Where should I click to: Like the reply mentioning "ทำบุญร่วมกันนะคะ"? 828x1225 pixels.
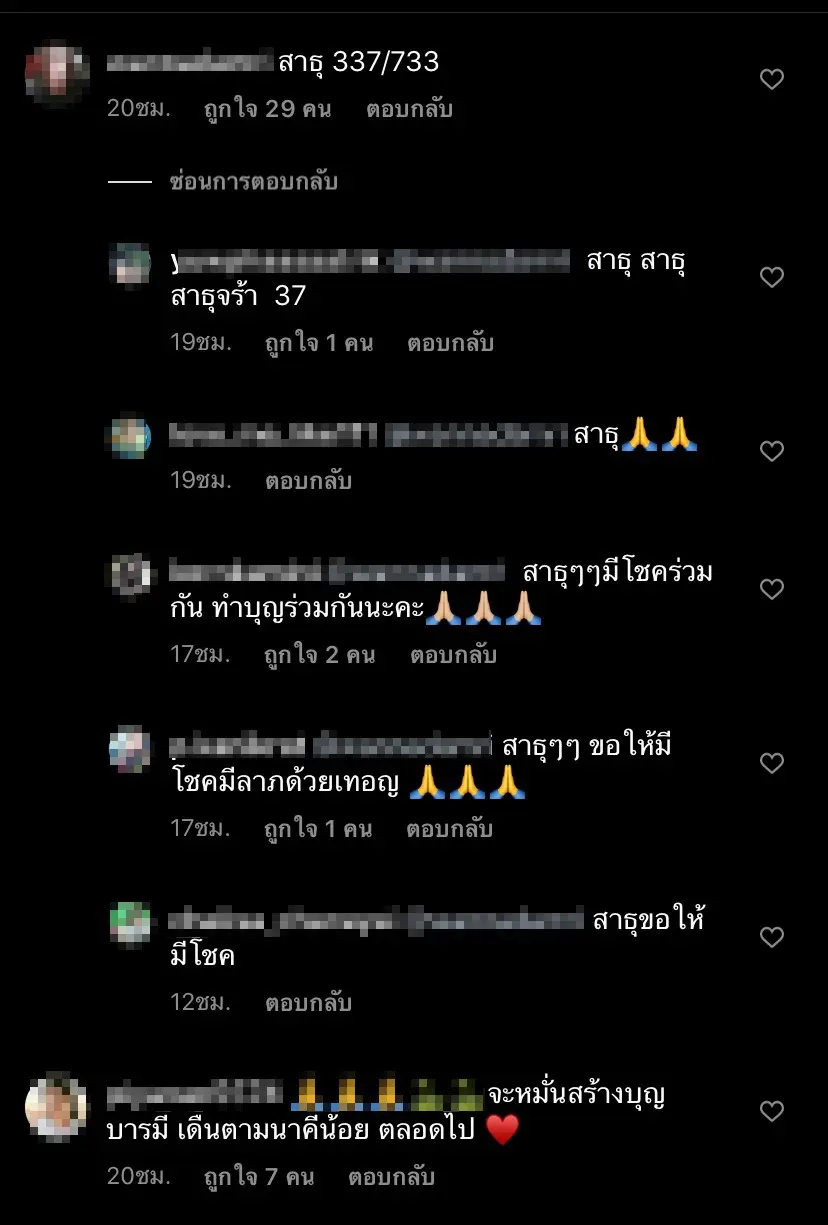(771, 590)
